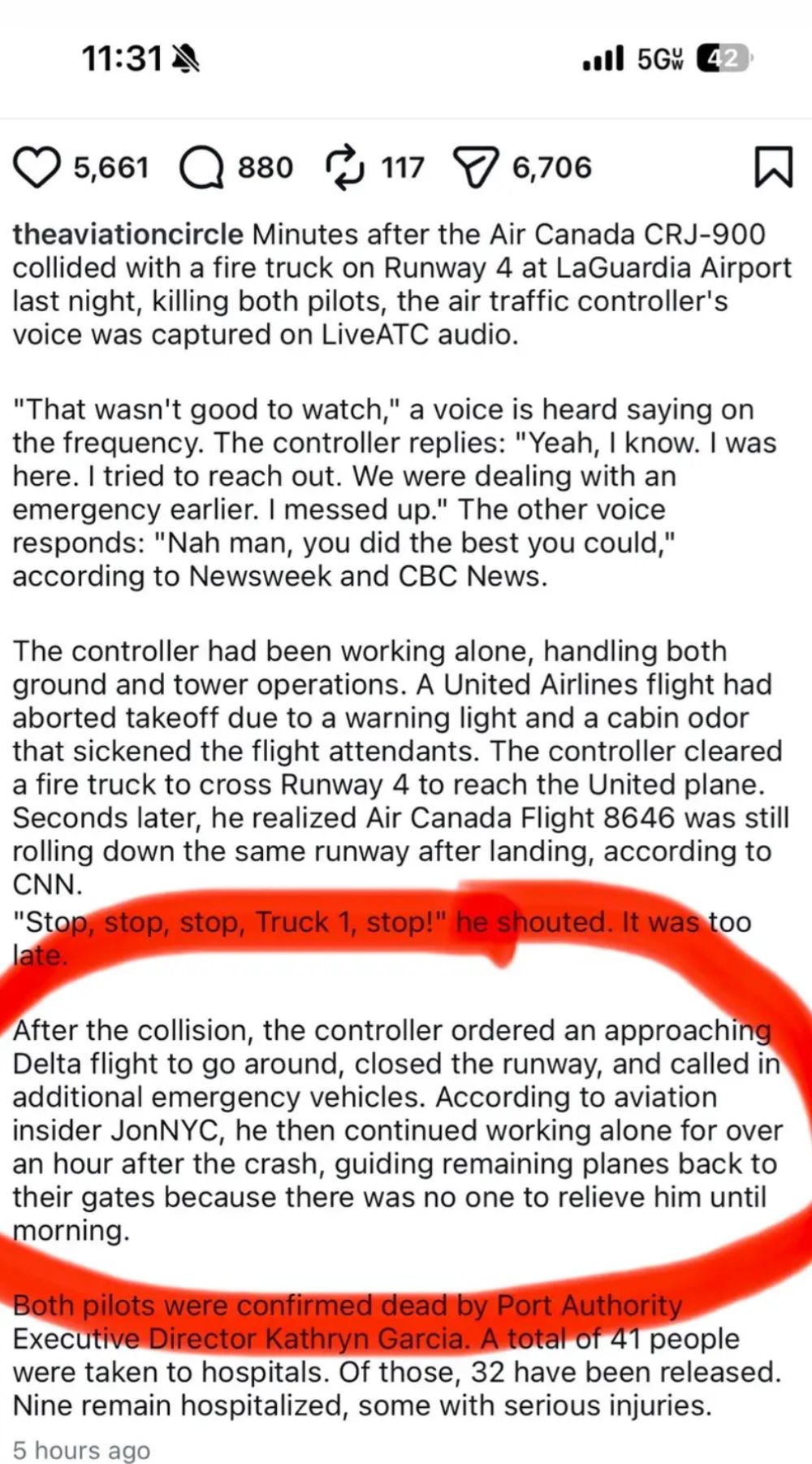Repost this post

pyautogui.click(x=344, y=167)
